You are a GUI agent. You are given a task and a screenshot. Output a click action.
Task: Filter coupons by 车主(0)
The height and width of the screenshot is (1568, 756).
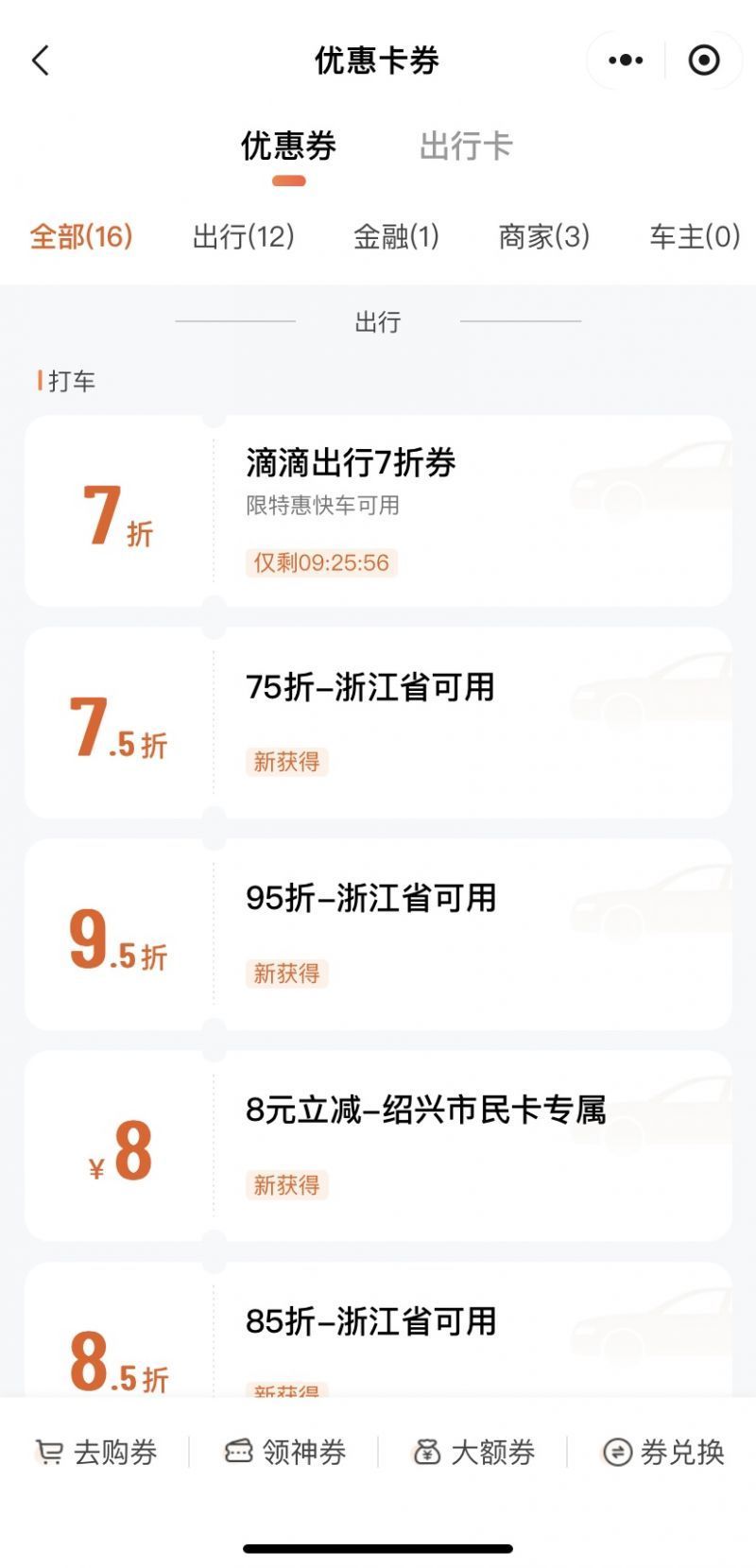(695, 236)
